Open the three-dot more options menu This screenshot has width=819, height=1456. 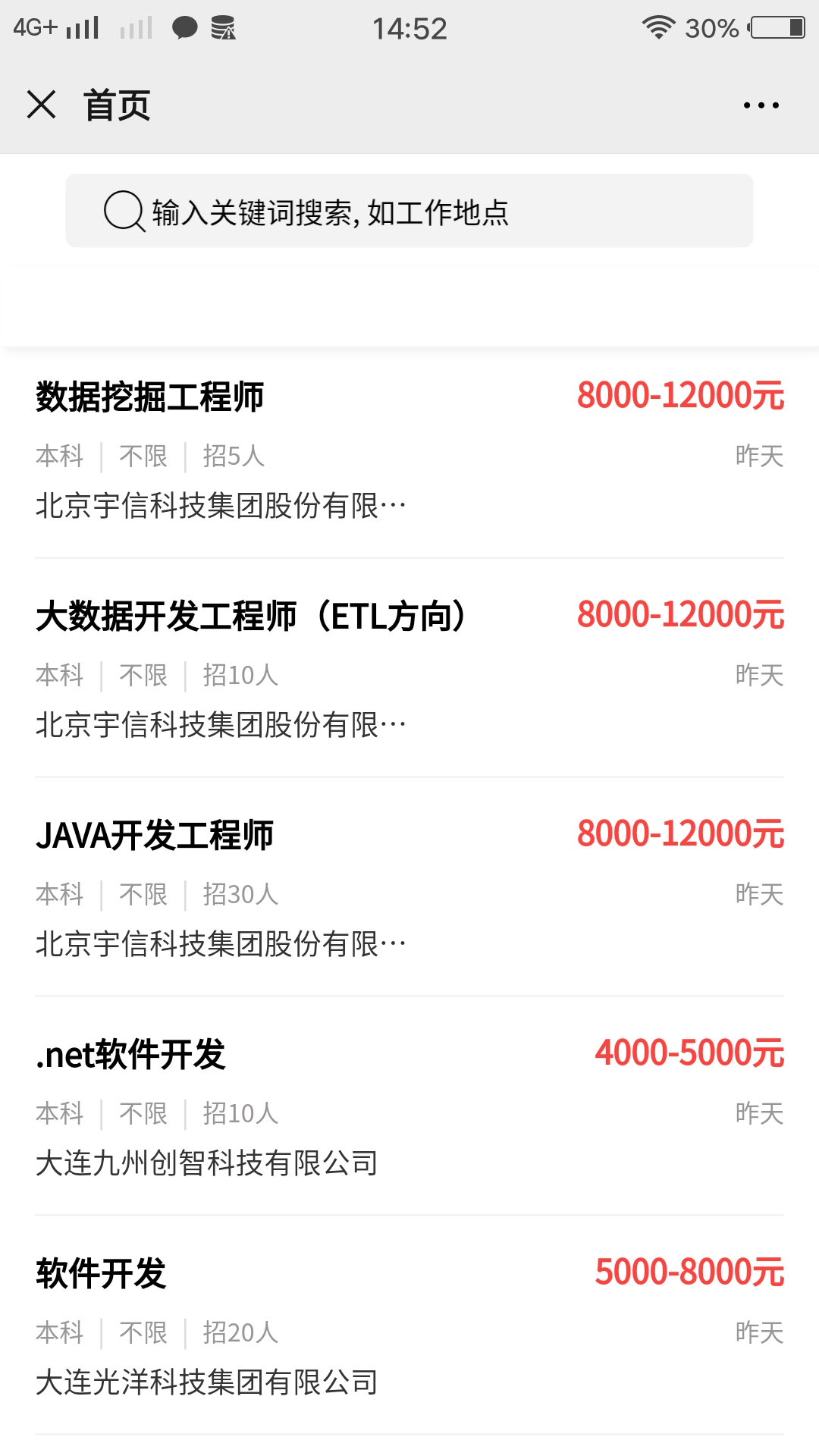point(761,105)
